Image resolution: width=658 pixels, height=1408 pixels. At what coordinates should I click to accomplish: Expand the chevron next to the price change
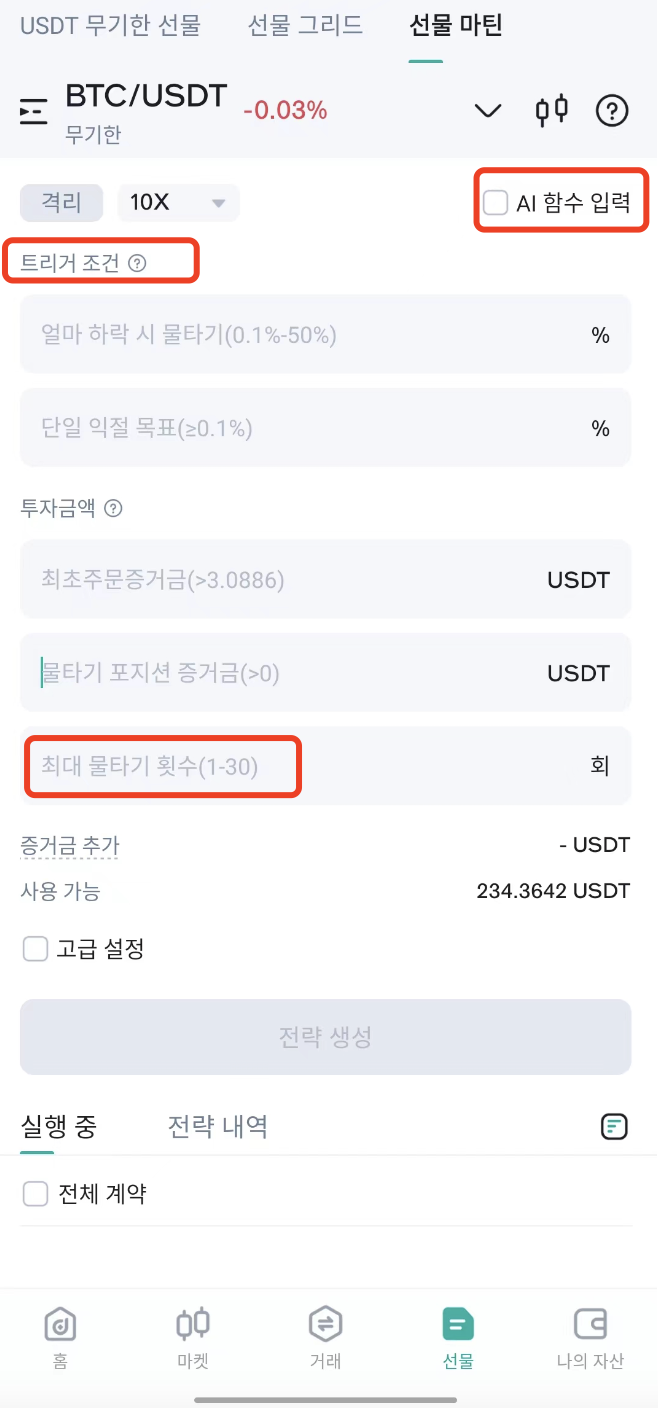pos(487,110)
